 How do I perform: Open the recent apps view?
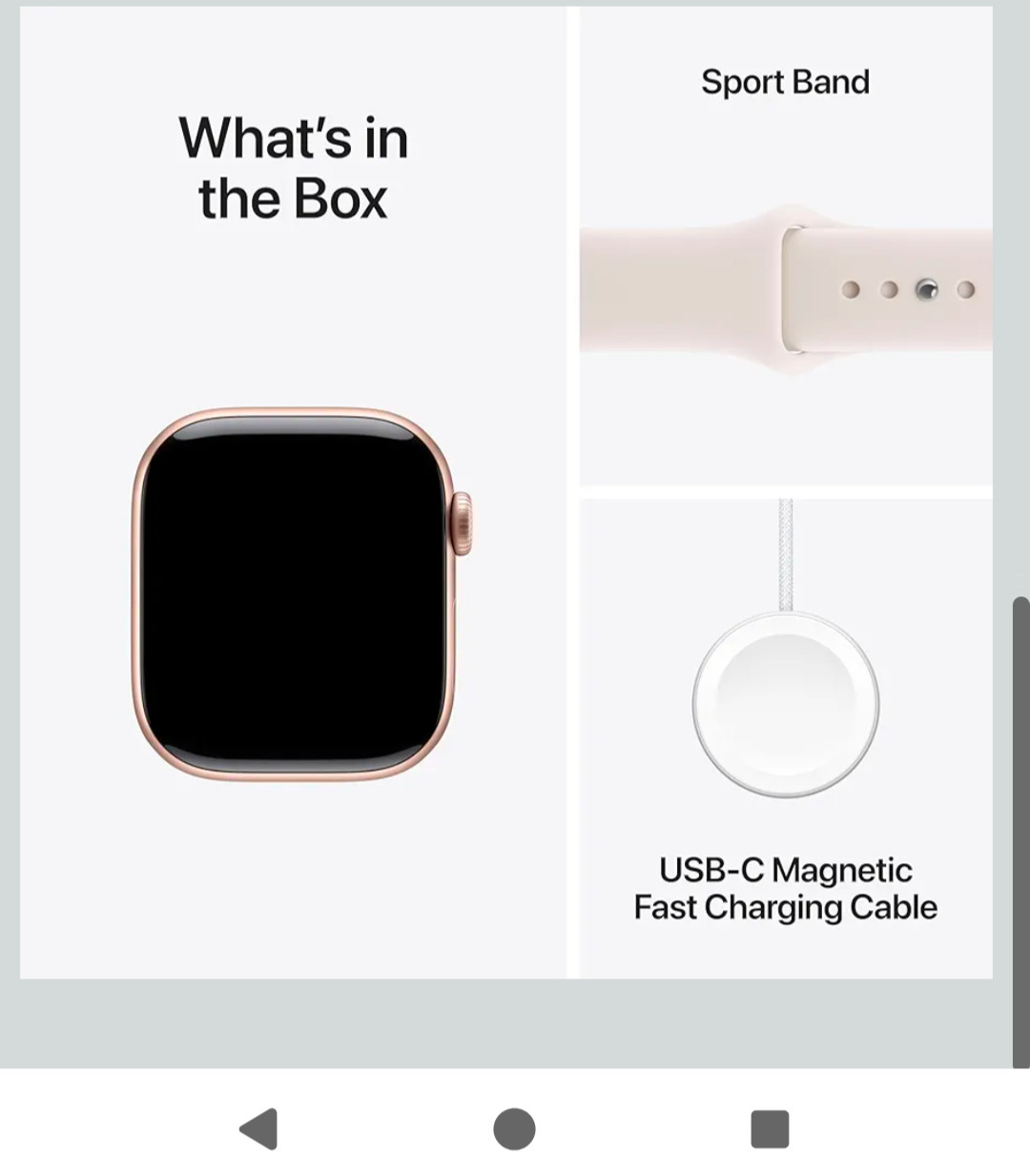[x=770, y=1129]
